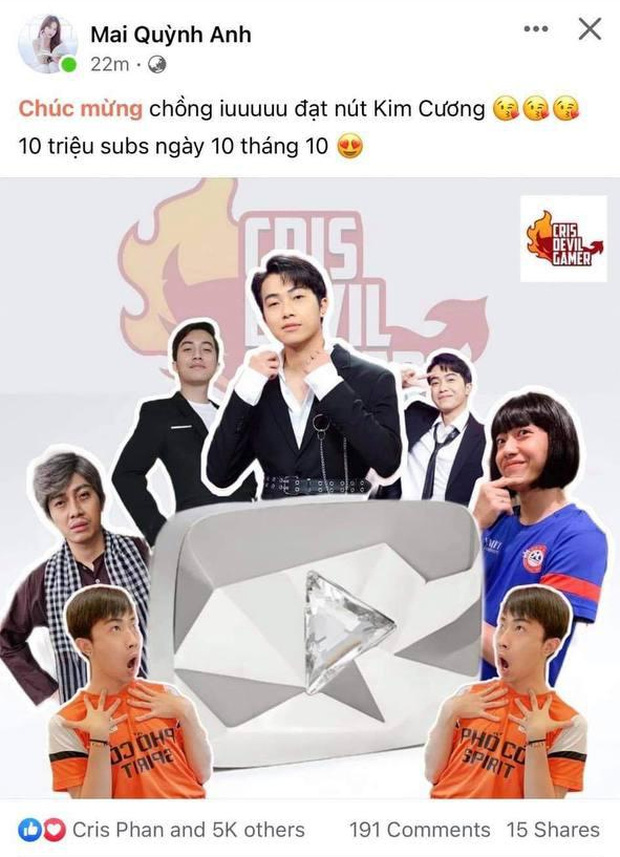Open Mai Quỳnh Anh's profile name link
The image size is (620, 857).
pos(171,34)
